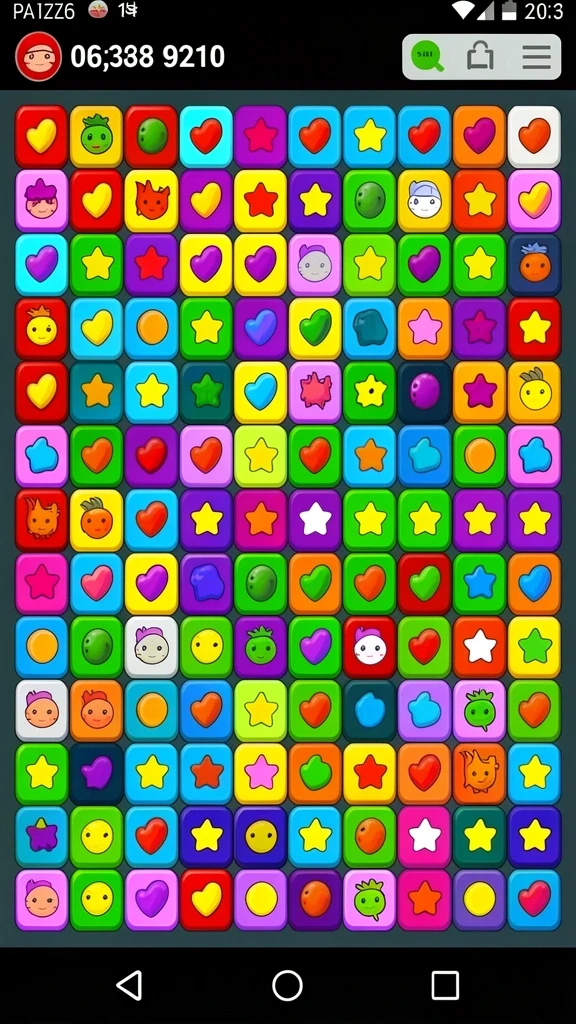Select the red heart on white tile
Image resolution: width=576 pixels, height=1024 pixels.
534,136
